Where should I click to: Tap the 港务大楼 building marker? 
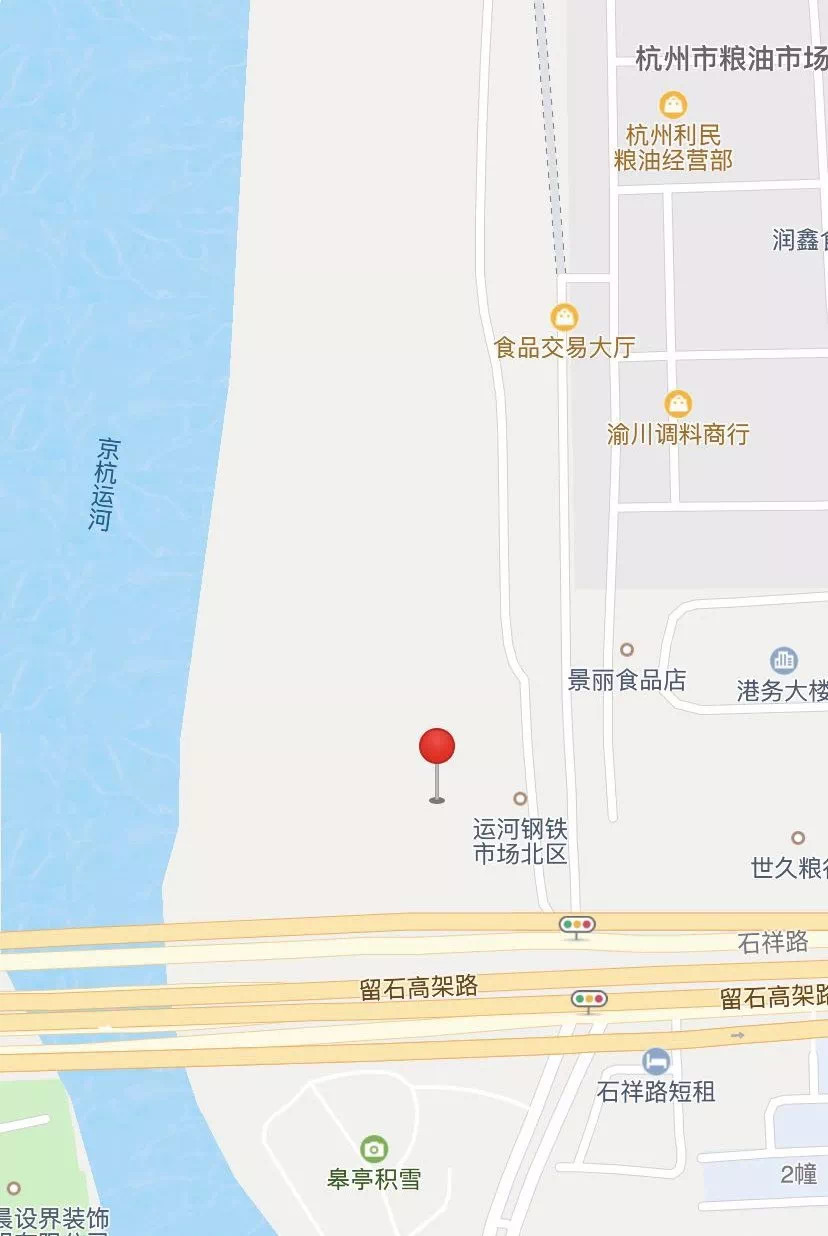point(784,661)
